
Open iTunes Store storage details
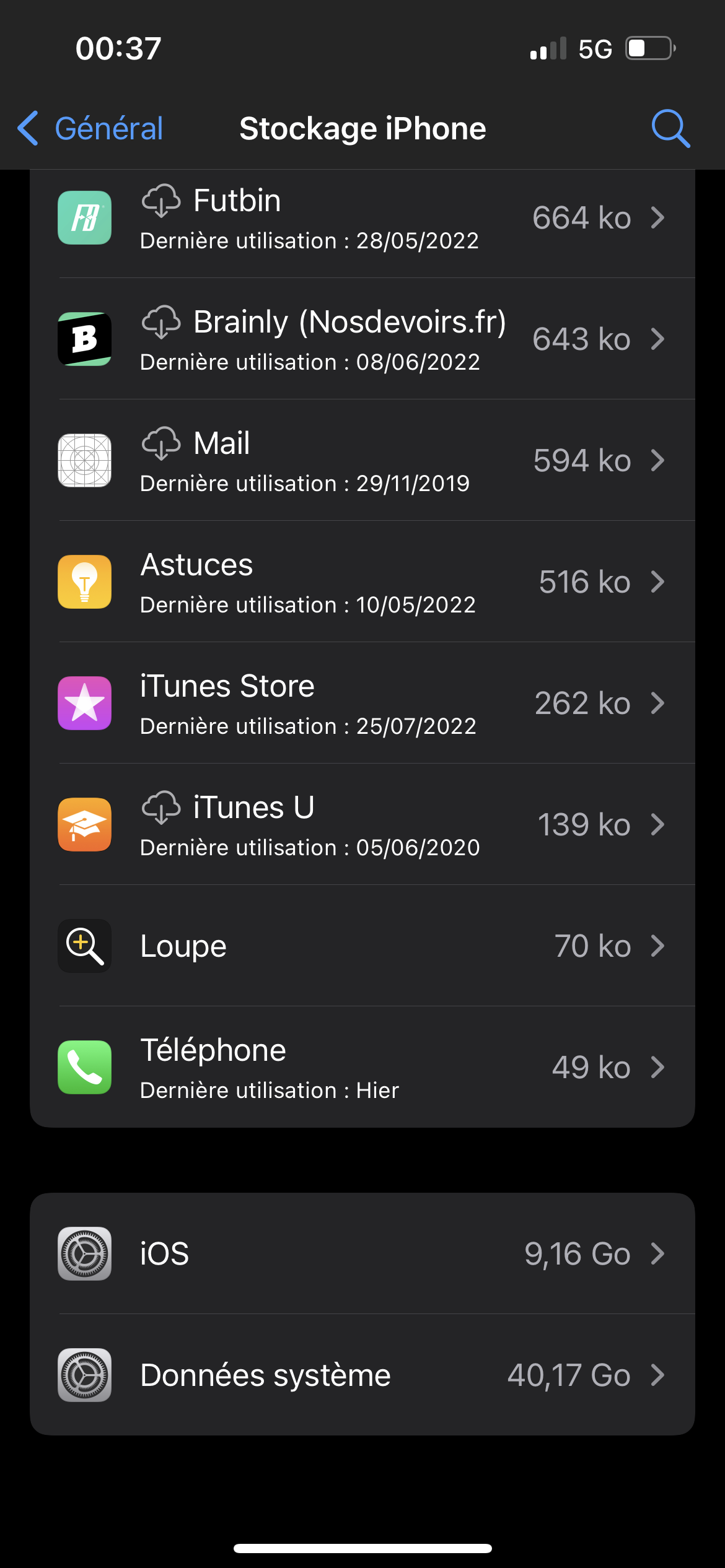(x=362, y=703)
